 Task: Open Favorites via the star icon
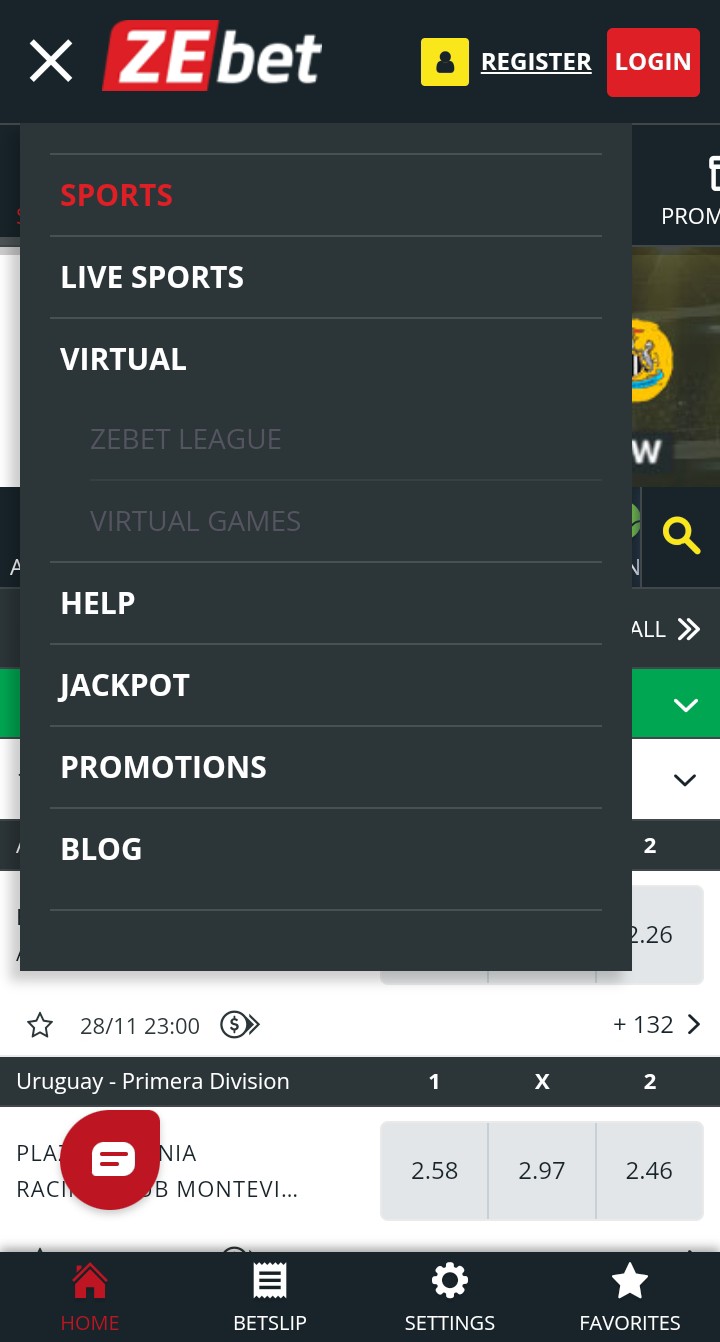[x=629, y=1295]
